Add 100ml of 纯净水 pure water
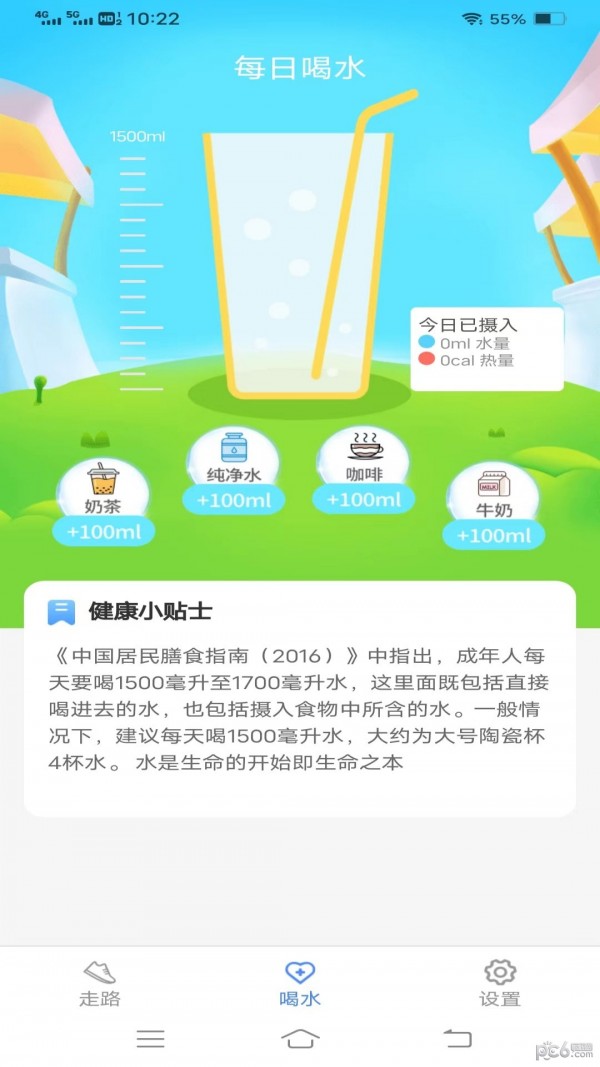The width and height of the screenshot is (600, 1067). pos(234,499)
